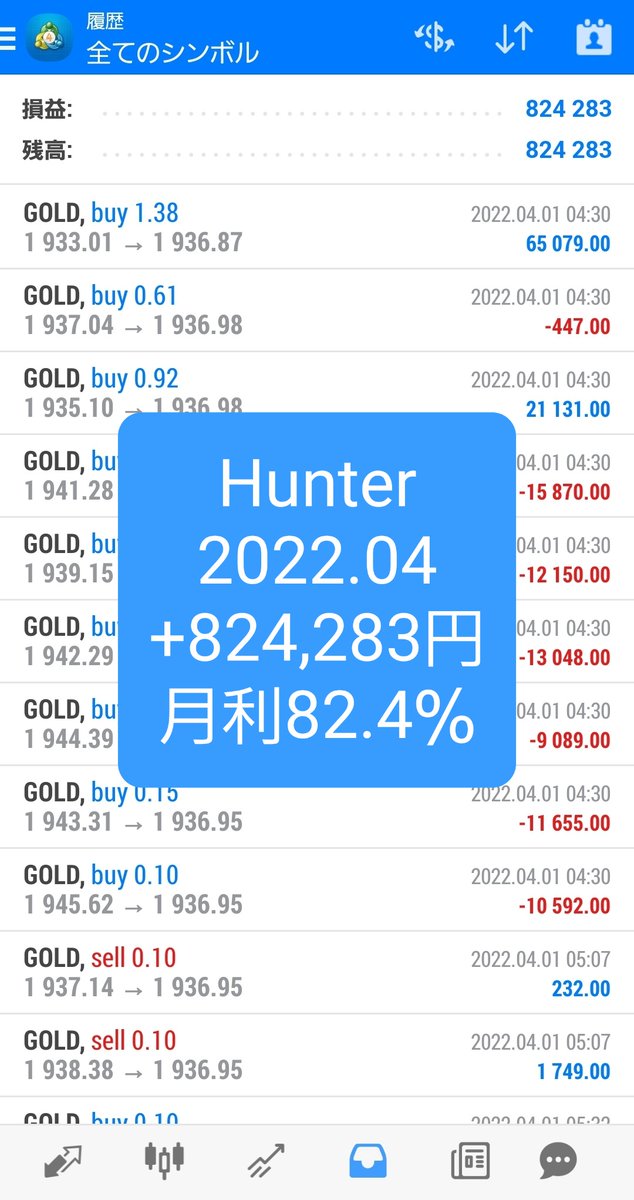634x1200 pixels.
Task: Expand the GOLD sell 0.10 trade at 1 938.38
Action: click(x=317, y=1056)
